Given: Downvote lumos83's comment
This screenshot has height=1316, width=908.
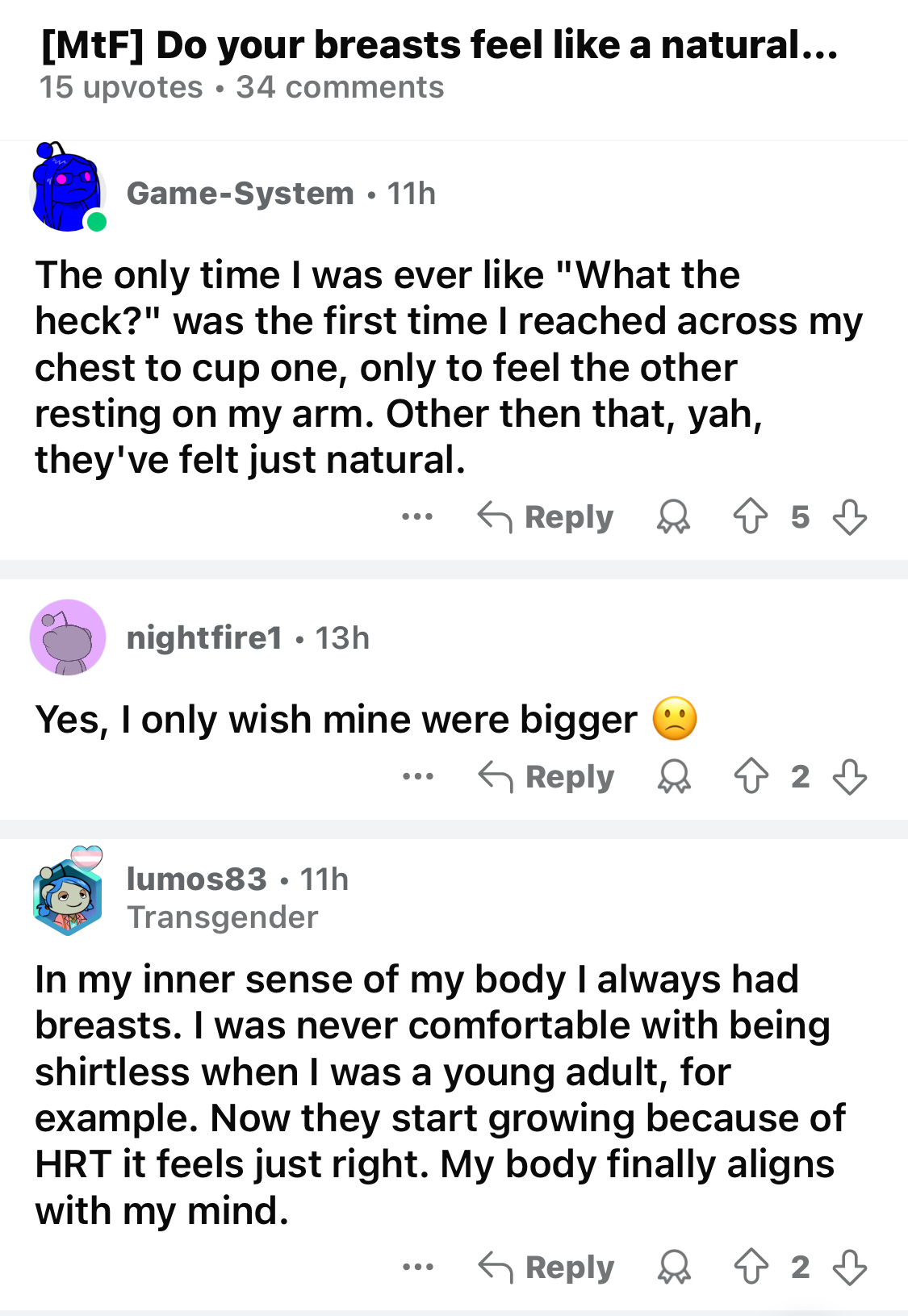Looking at the screenshot, I should (850, 1267).
